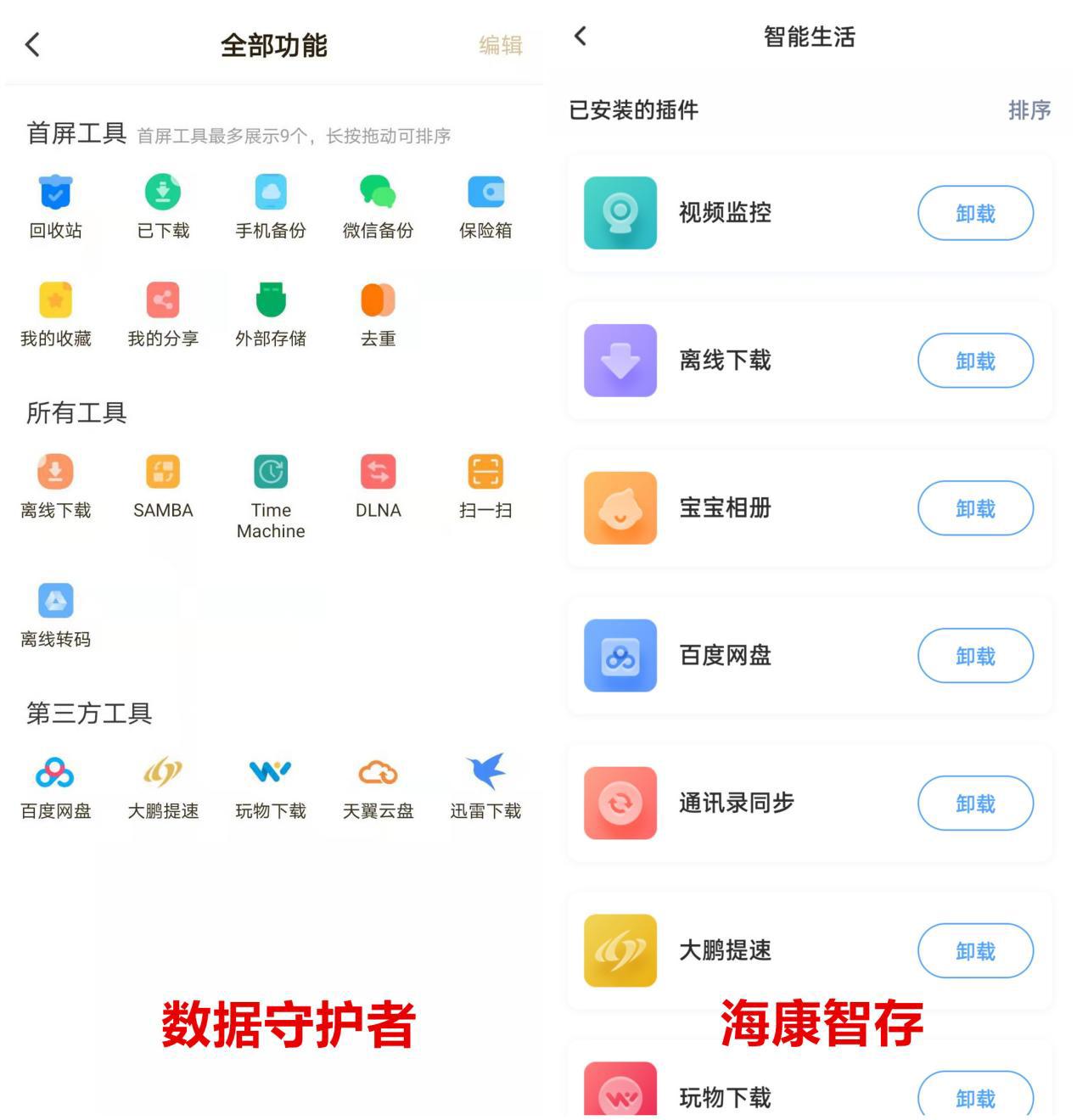This screenshot has width=1077, height=1120.
Task: Tap 编辑 to edit home screen tools
Action: click(x=501, y=46)
